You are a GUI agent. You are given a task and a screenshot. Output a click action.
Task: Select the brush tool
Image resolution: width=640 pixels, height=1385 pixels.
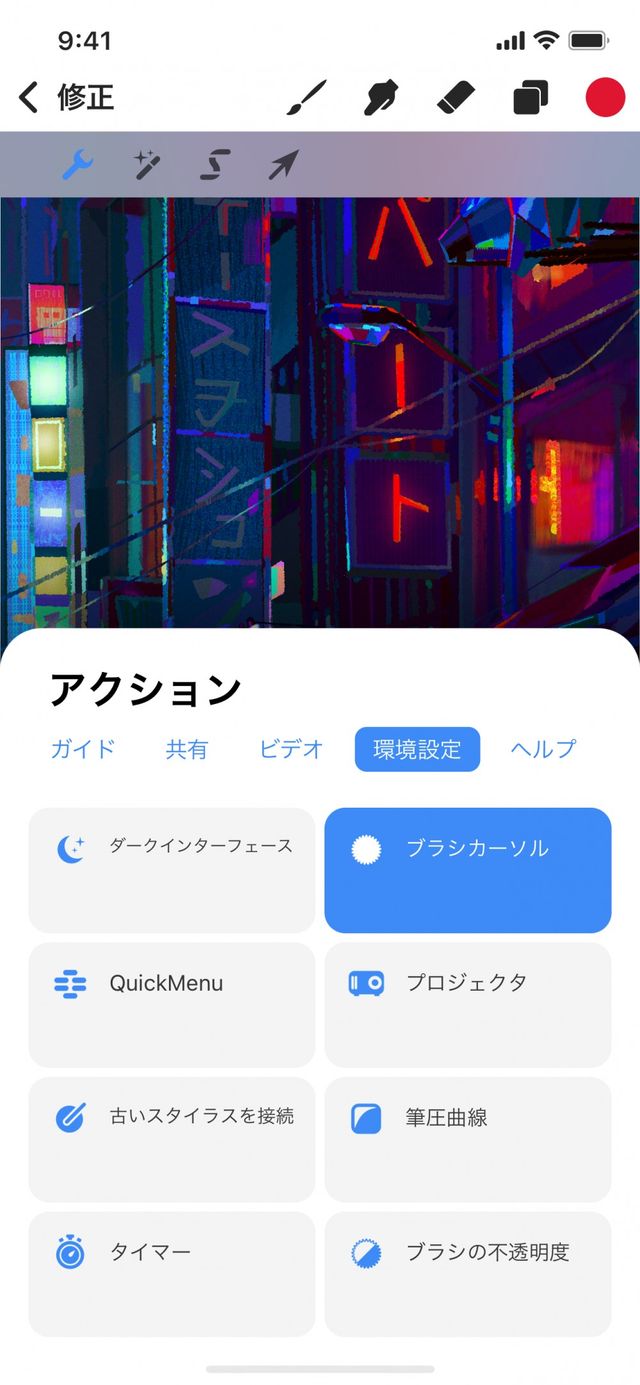307,98
